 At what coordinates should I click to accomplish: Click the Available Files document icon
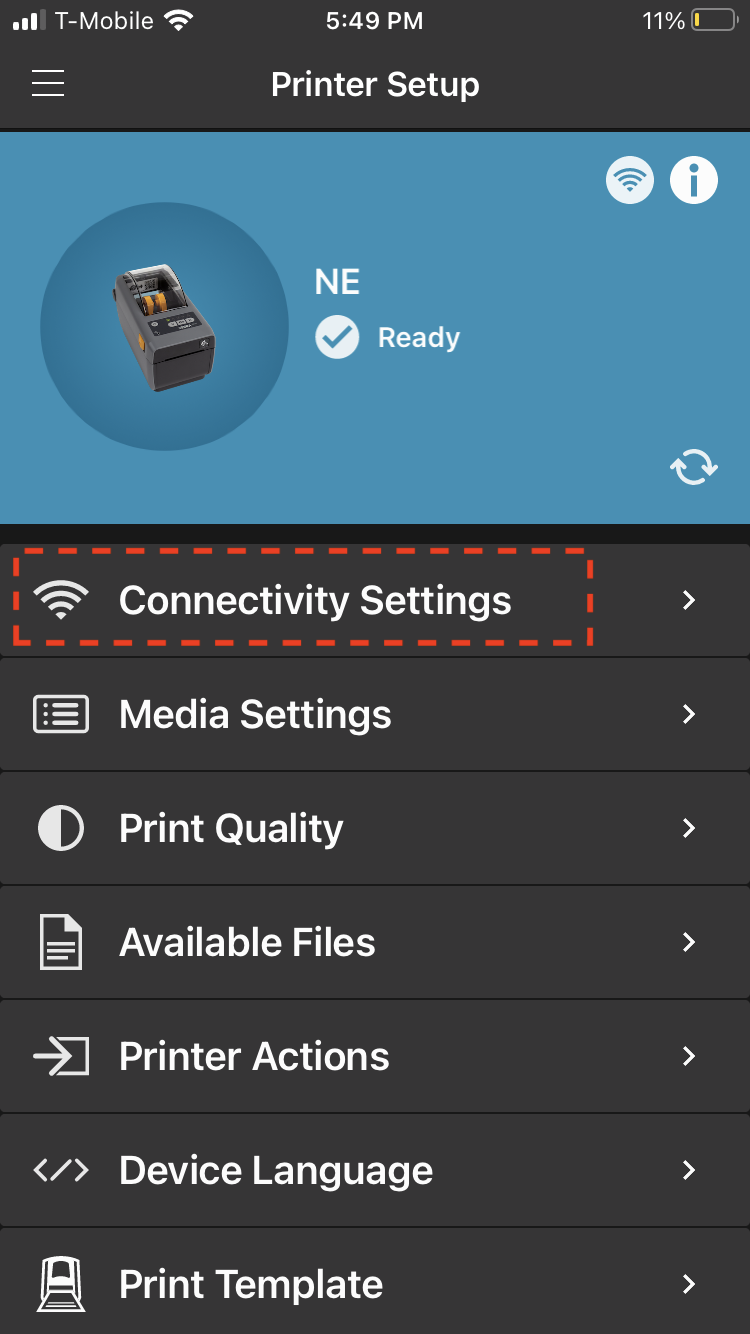point(61,942)
